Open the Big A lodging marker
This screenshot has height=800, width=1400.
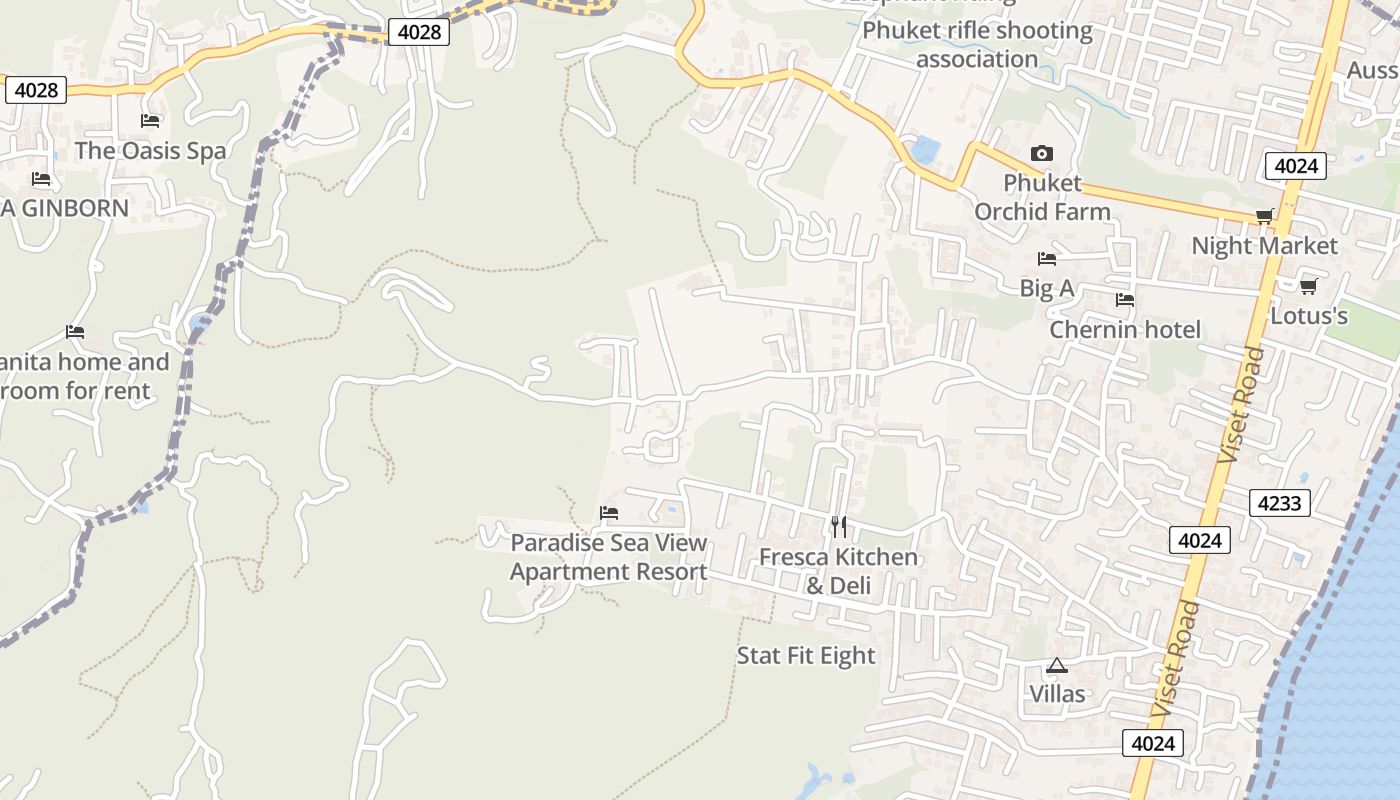pyautogui.click(x=1047, y=259)
